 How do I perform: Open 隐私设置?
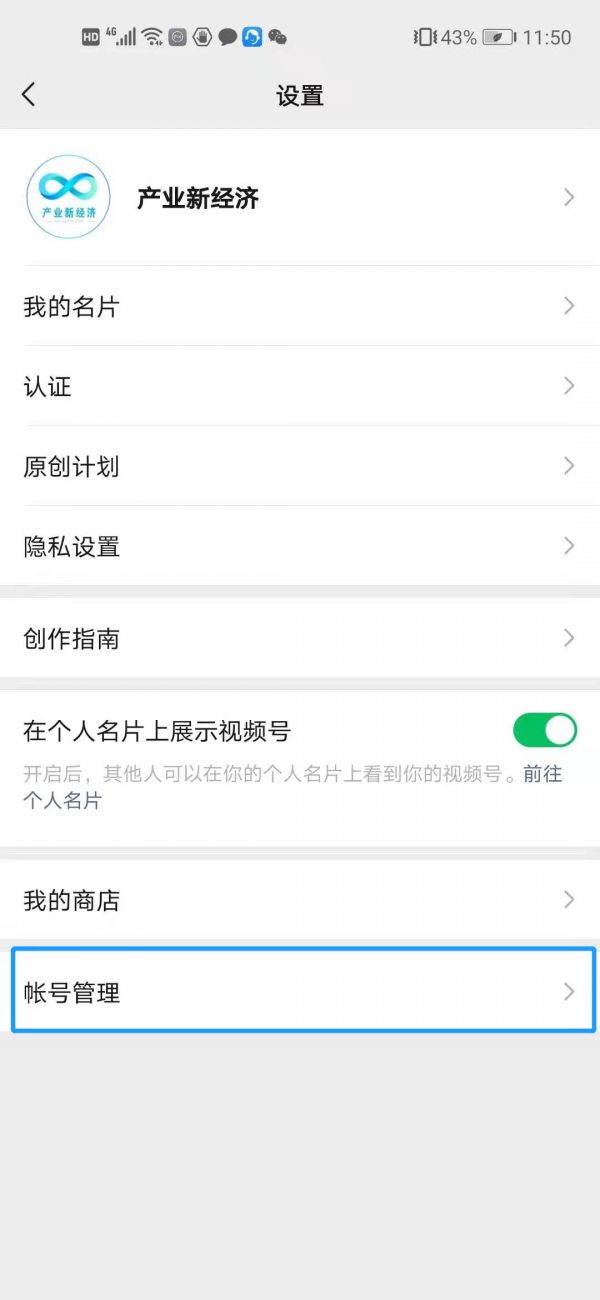300,546
